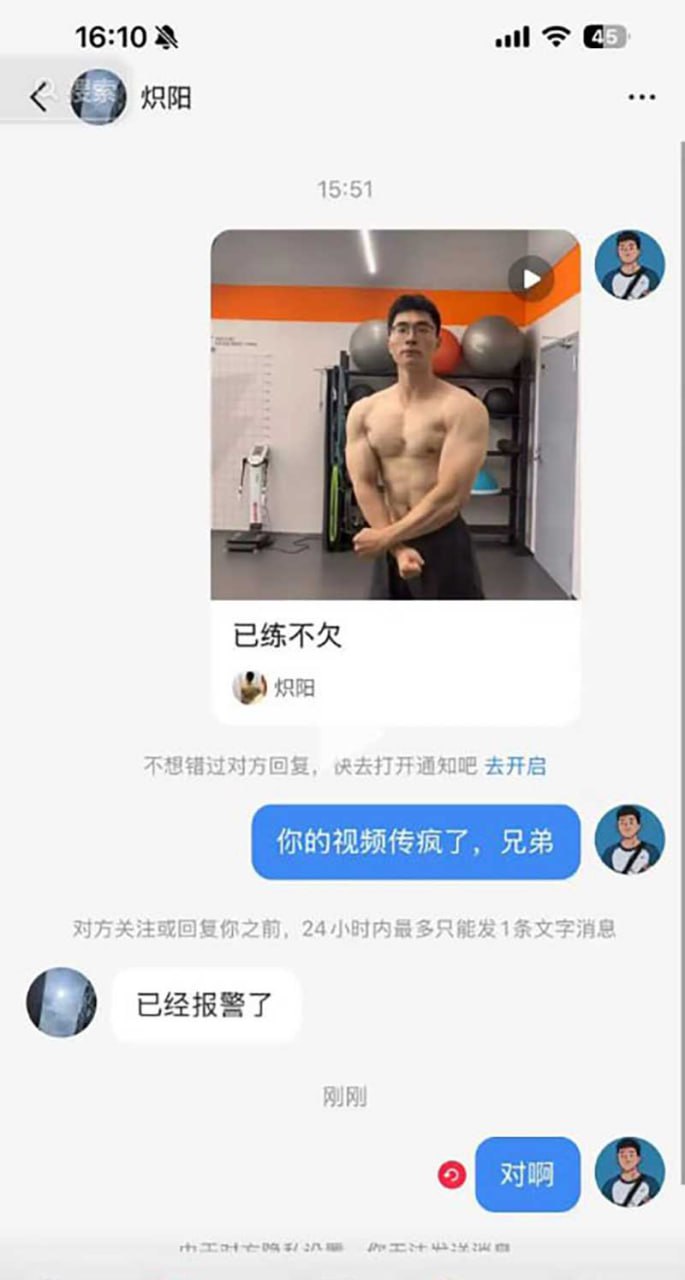Open the three-dot overflow menu
The image size is (685, 1280).
(641, 98)
